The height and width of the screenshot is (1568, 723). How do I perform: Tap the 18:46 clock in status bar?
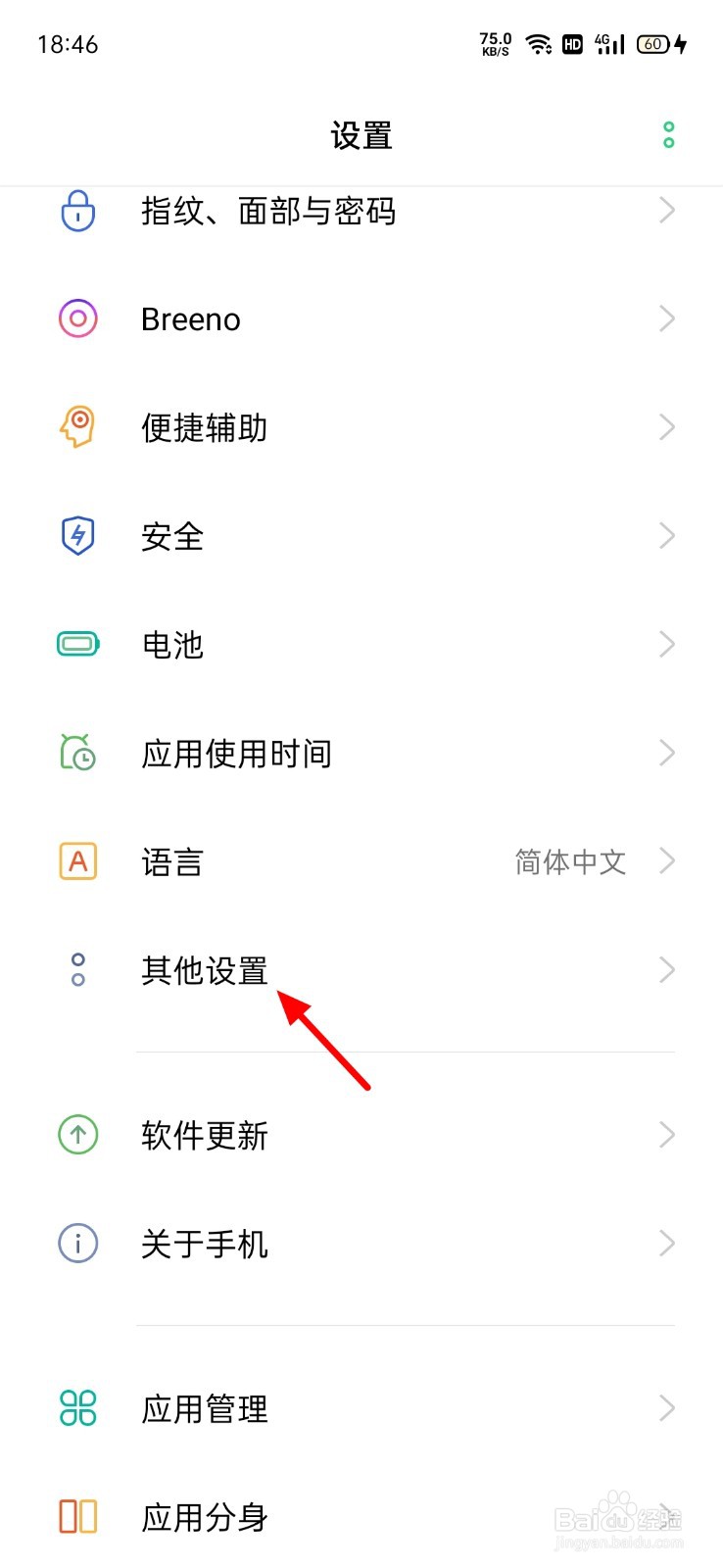[x=67, y=44]
